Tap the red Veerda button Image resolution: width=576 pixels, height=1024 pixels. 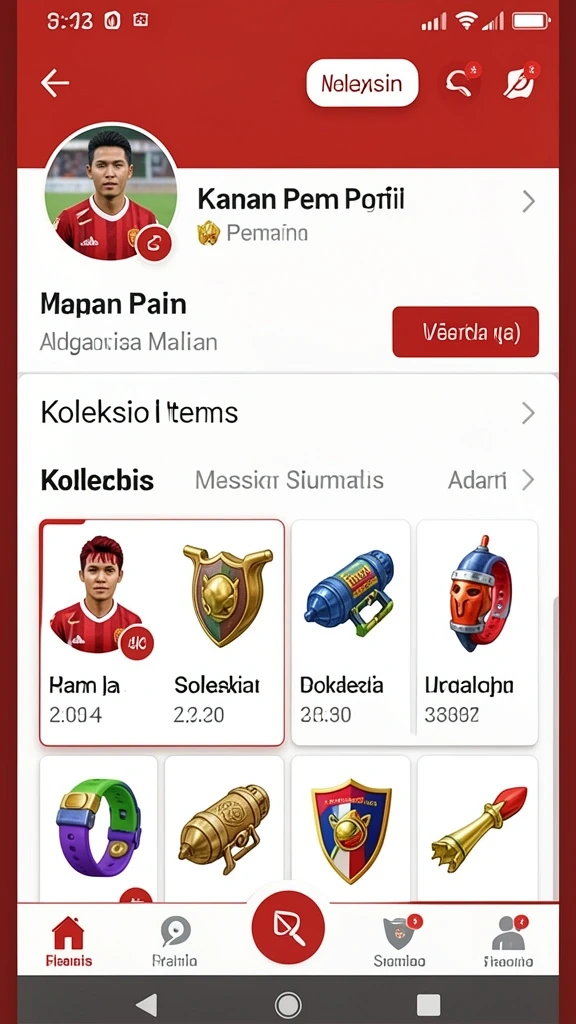[465, 332]
